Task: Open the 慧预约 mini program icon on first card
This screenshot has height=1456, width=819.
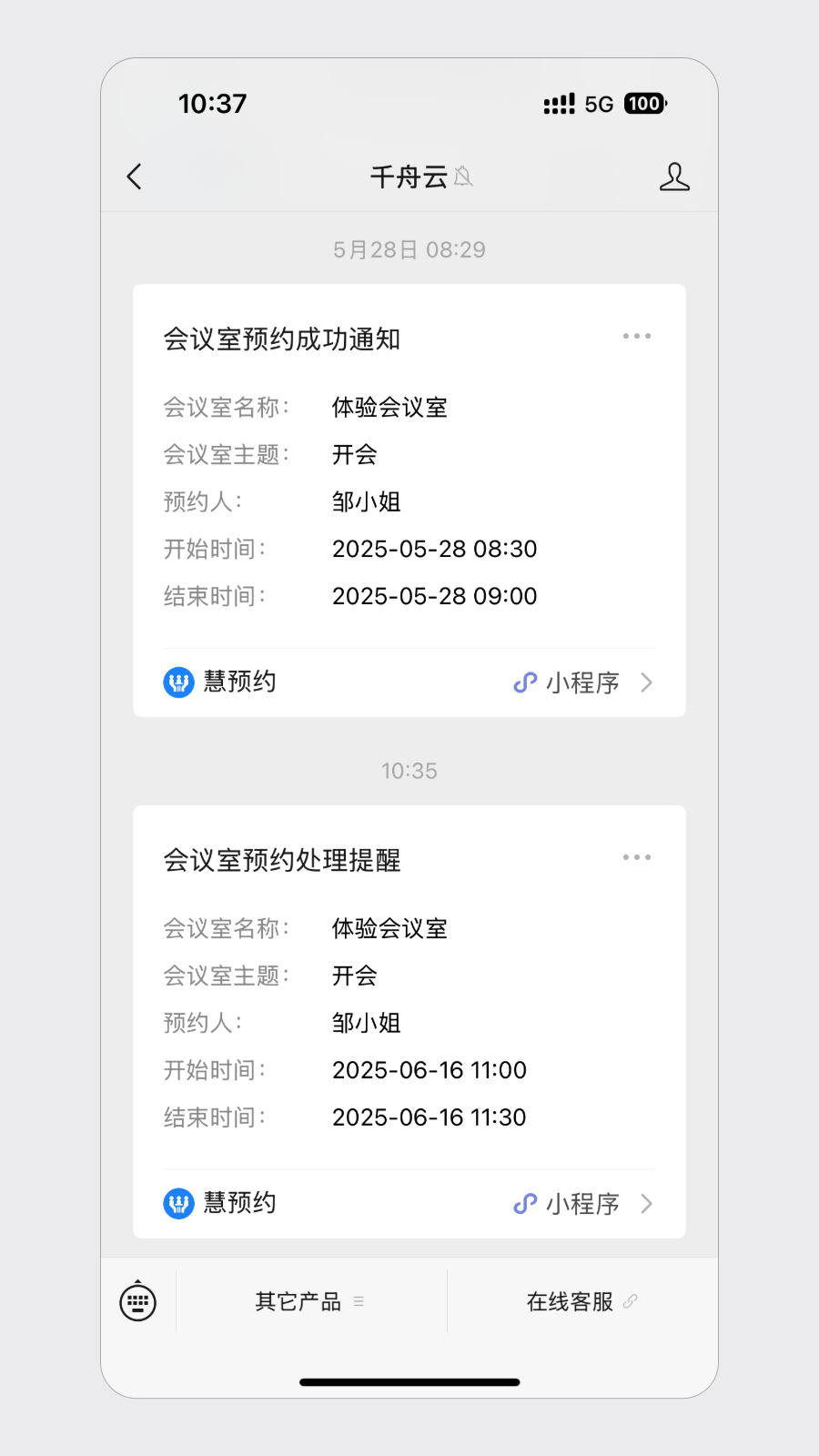Action: click(x=178, y=682)
